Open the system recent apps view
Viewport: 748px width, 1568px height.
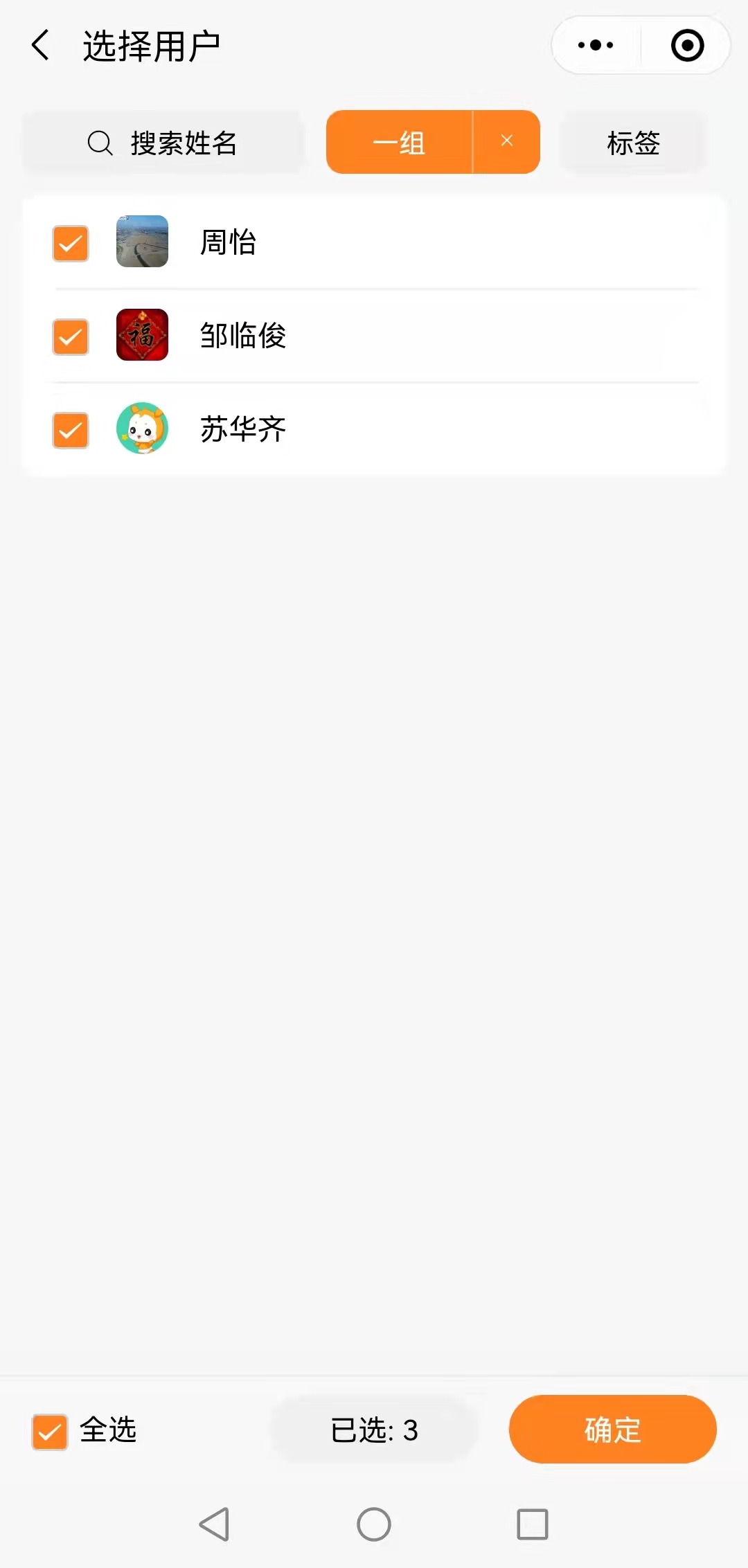[532, 1524]
